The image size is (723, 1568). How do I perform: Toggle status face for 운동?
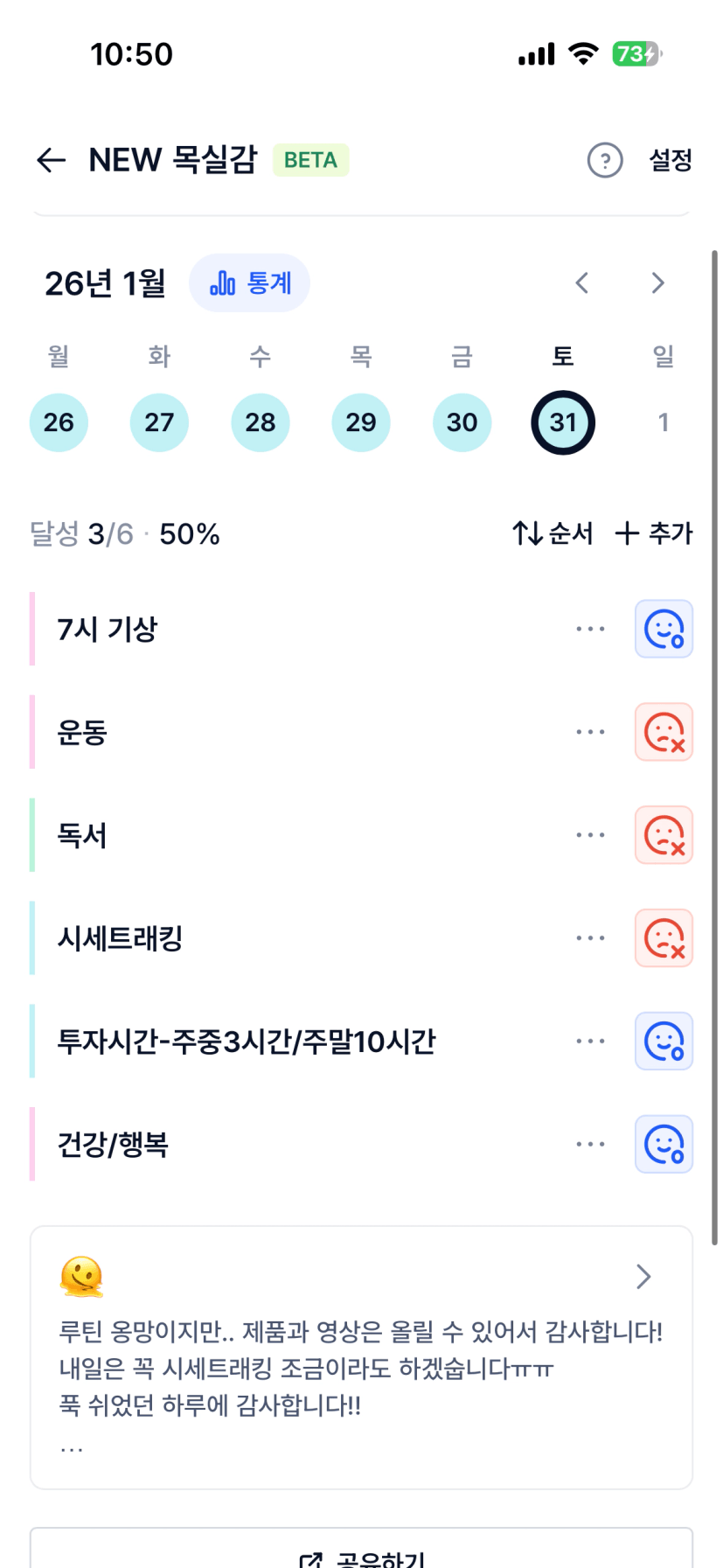pyautogui.click(x=664, y=732)
